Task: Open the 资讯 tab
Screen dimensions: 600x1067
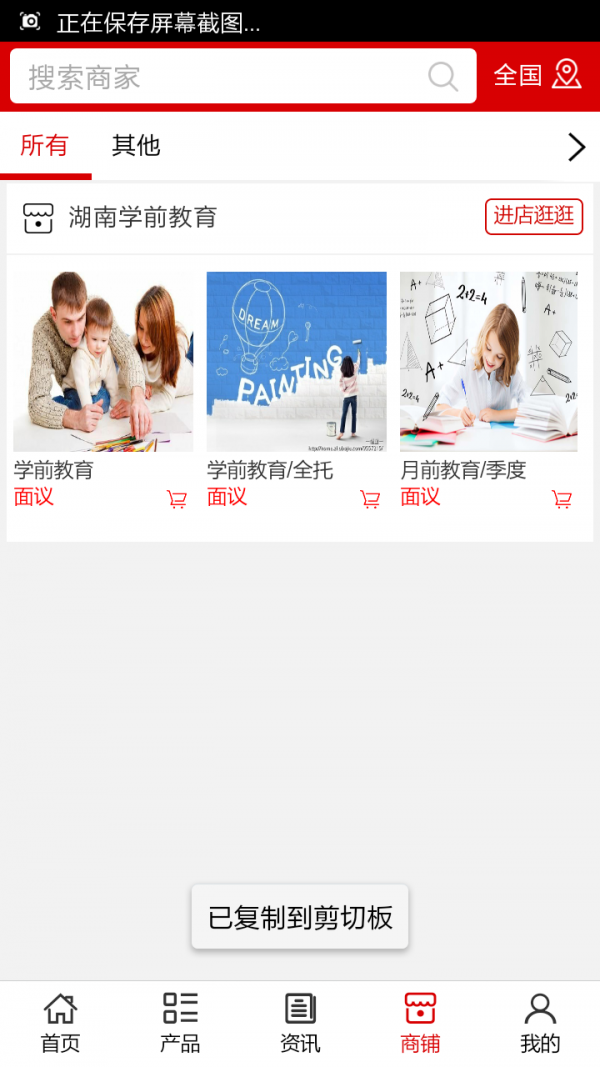Action: tap(300, 1023)
